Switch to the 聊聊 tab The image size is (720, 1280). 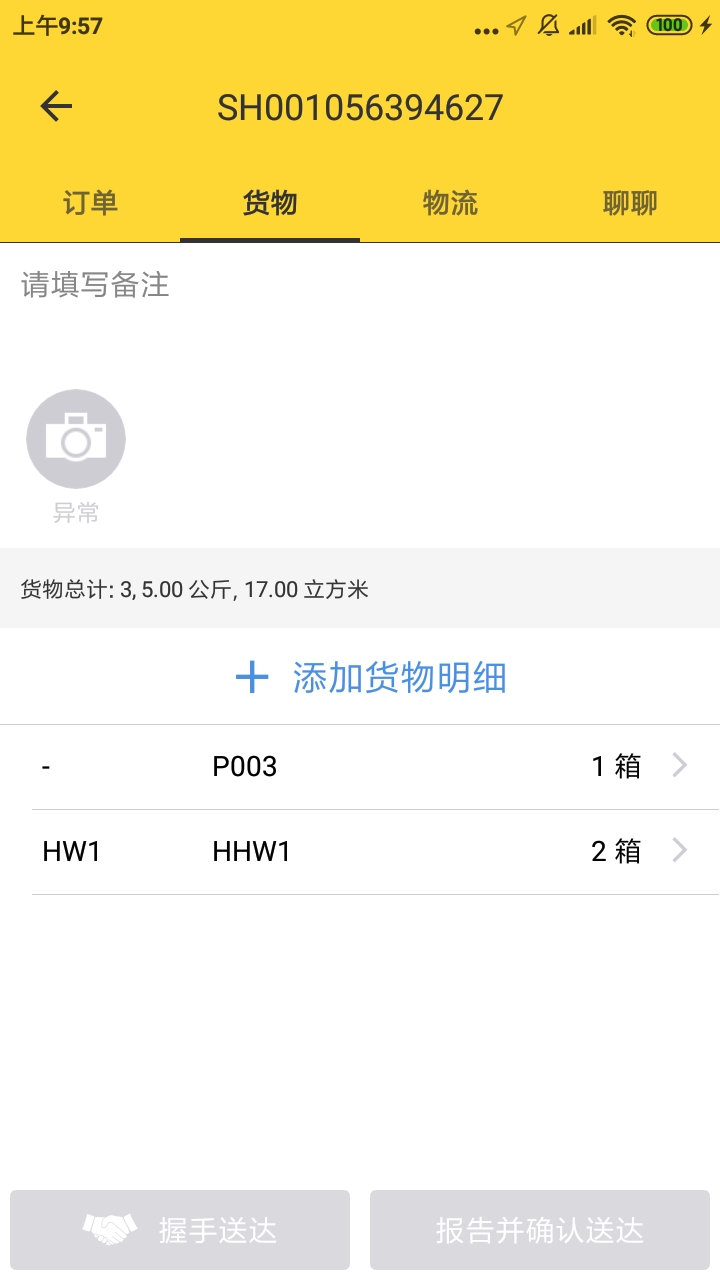[630, 203]
